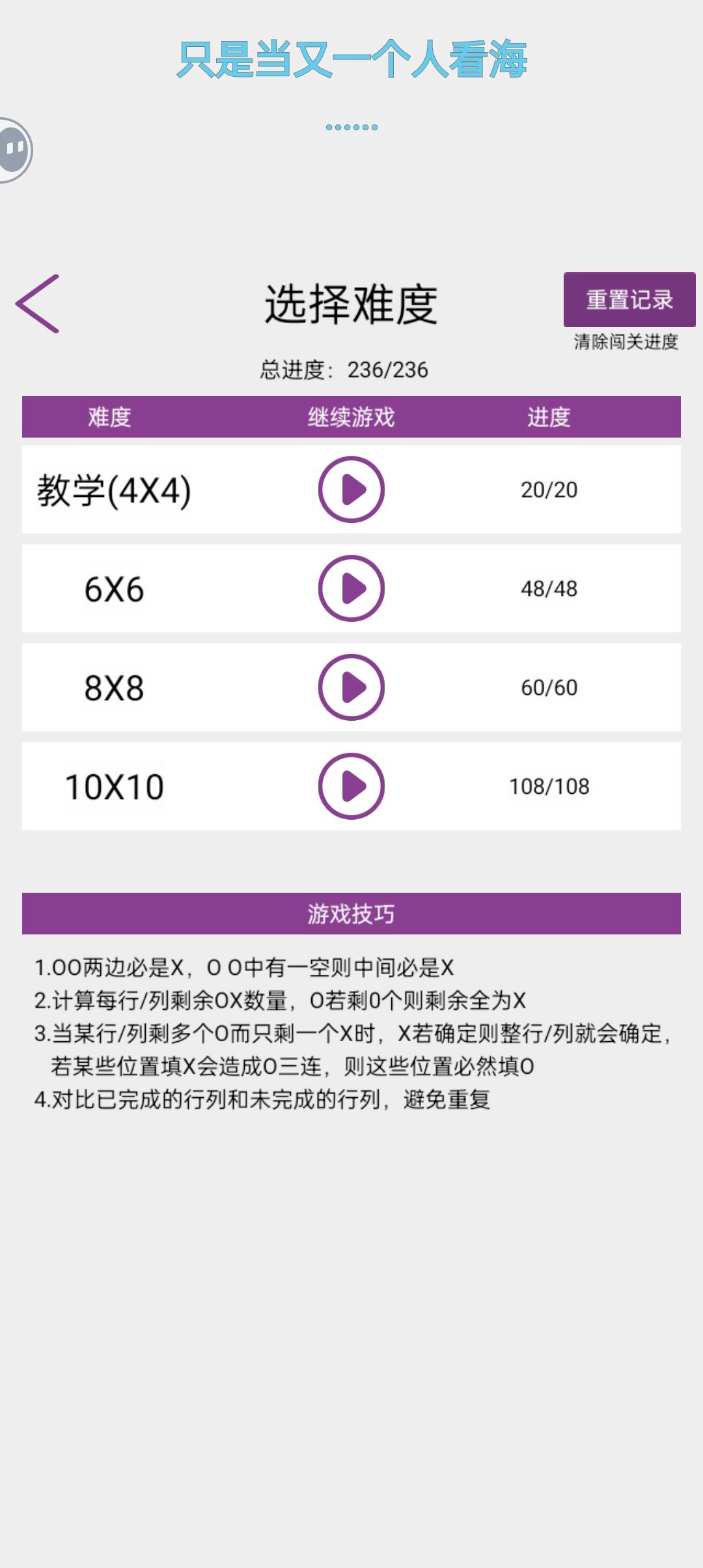Open the floating assistant bubble
This screenshot has width=703, height=1568.
pos(14,150)
